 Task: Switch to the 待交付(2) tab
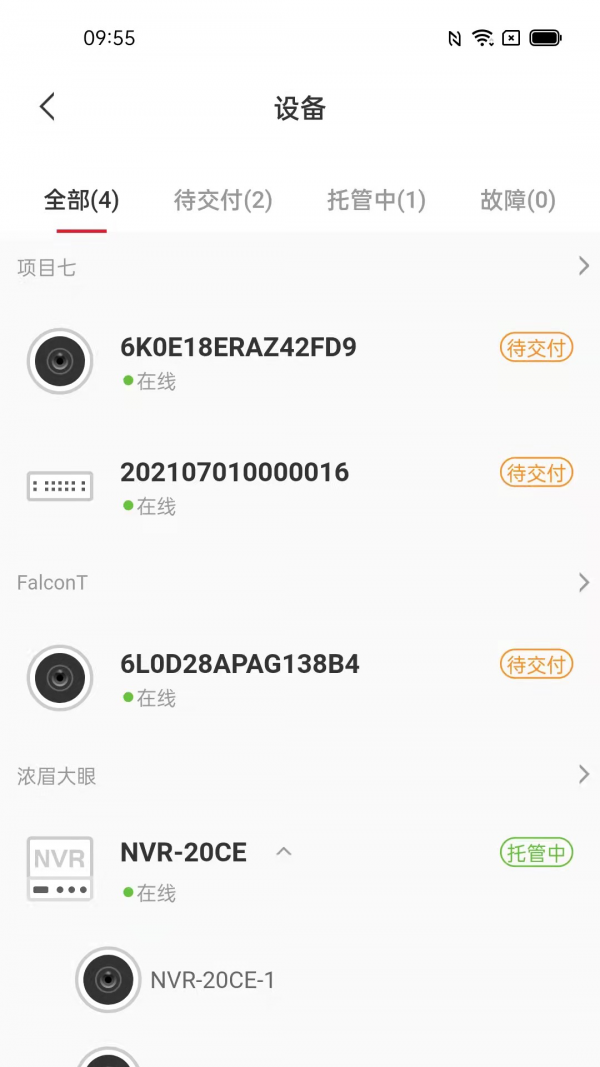pos(223,200)
